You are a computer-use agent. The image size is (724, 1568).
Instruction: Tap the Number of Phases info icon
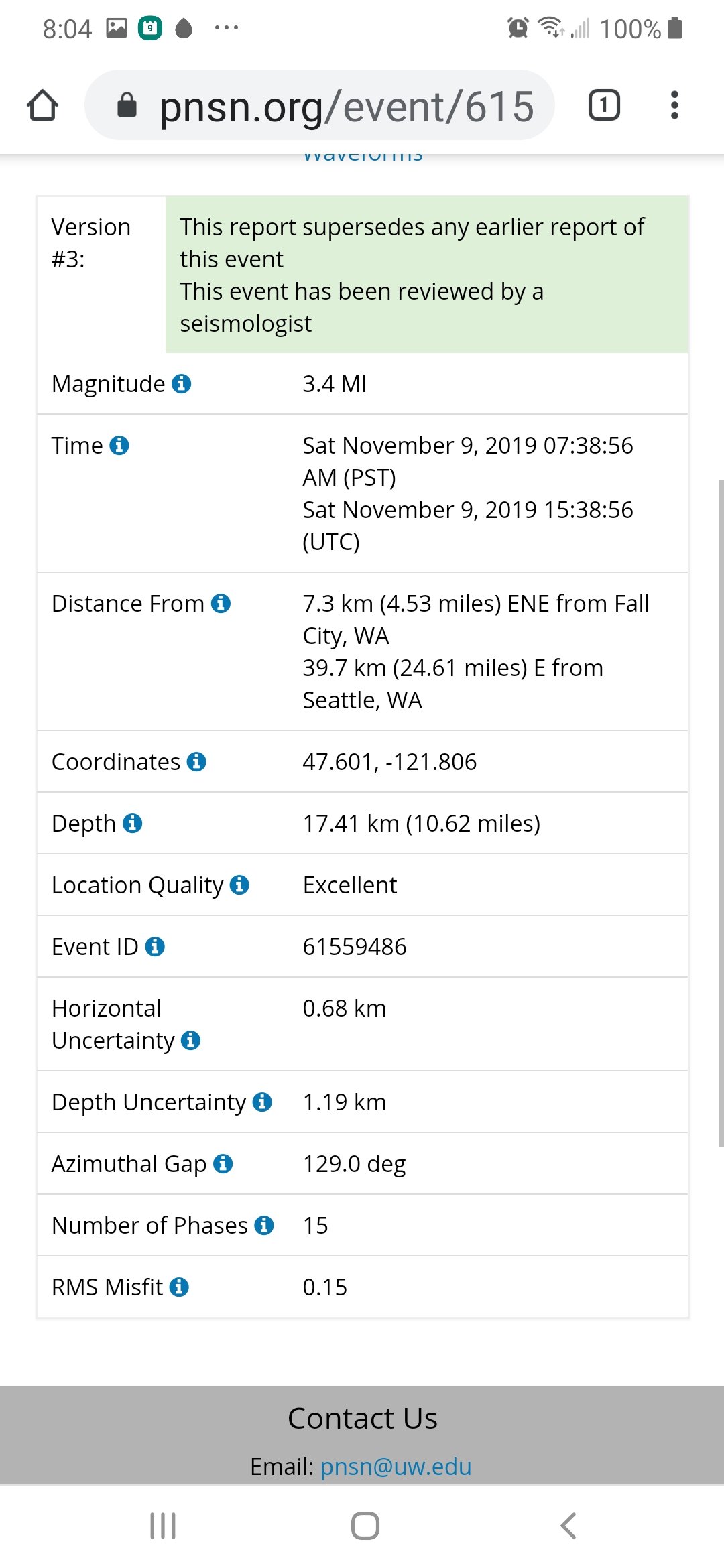pyautogui.click(x=264, y=1226)
